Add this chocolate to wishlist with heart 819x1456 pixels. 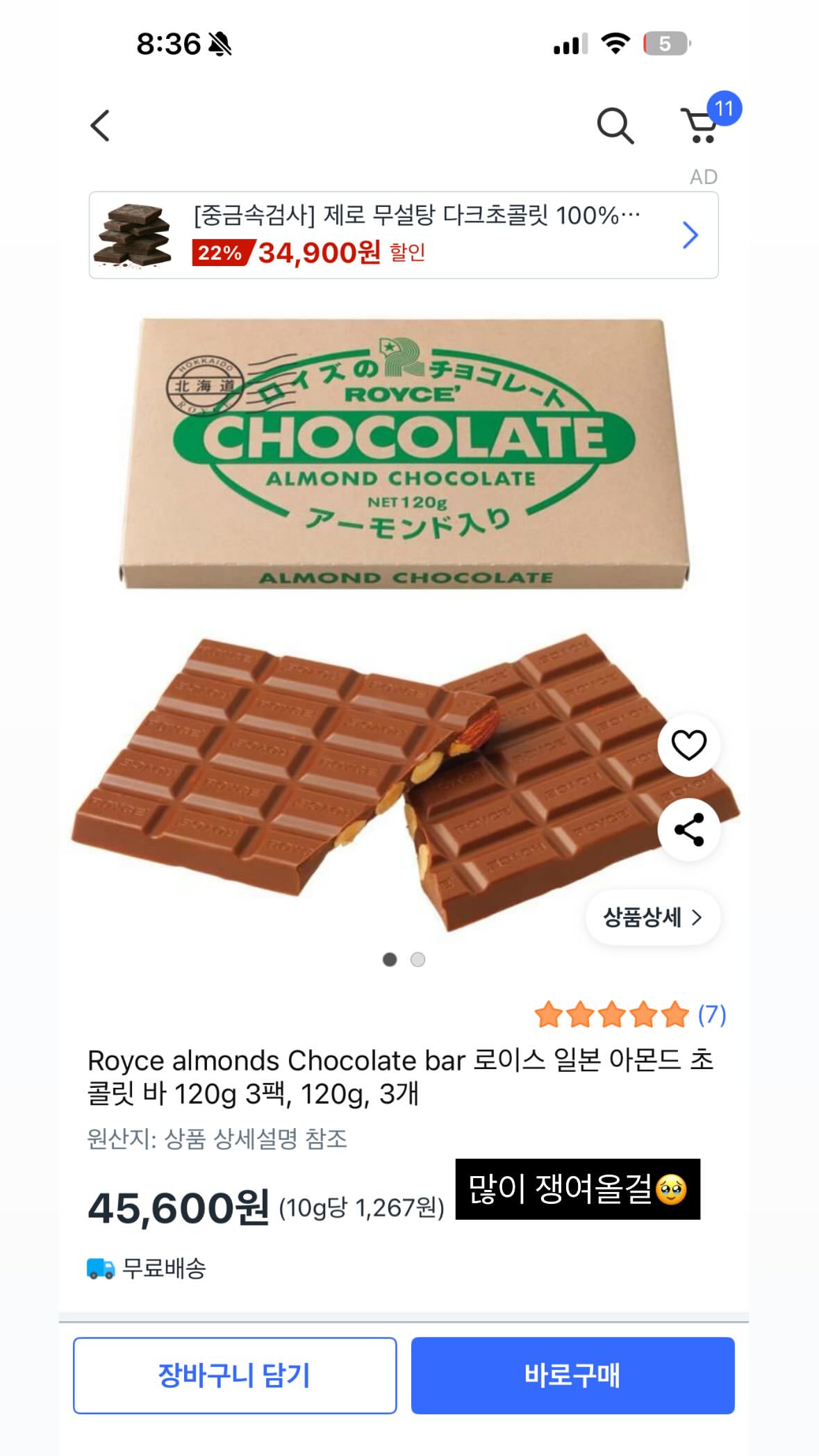[688, 745]
